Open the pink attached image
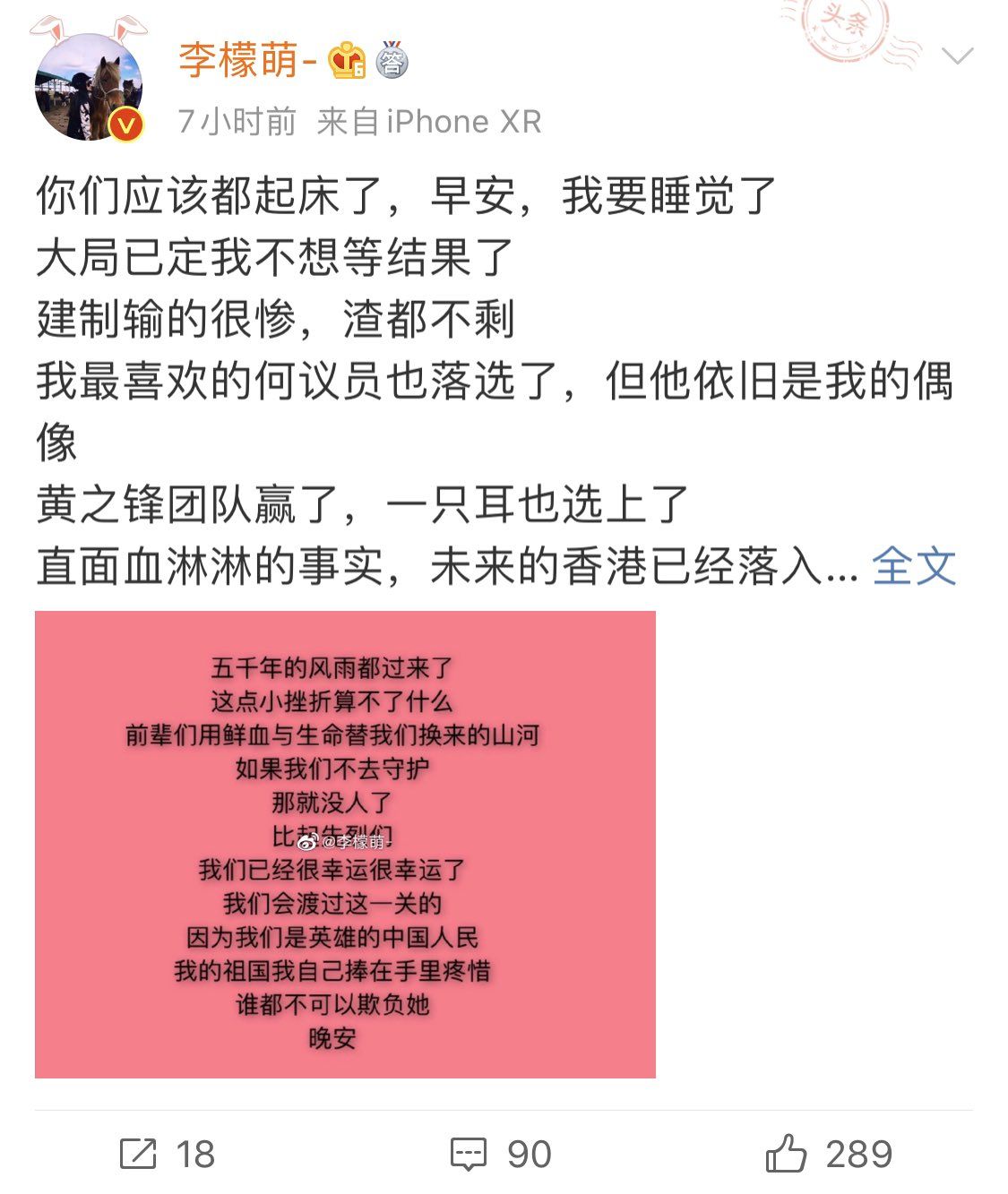The height and width of the screenshot is (1194, 1008). tap(345, 844)
